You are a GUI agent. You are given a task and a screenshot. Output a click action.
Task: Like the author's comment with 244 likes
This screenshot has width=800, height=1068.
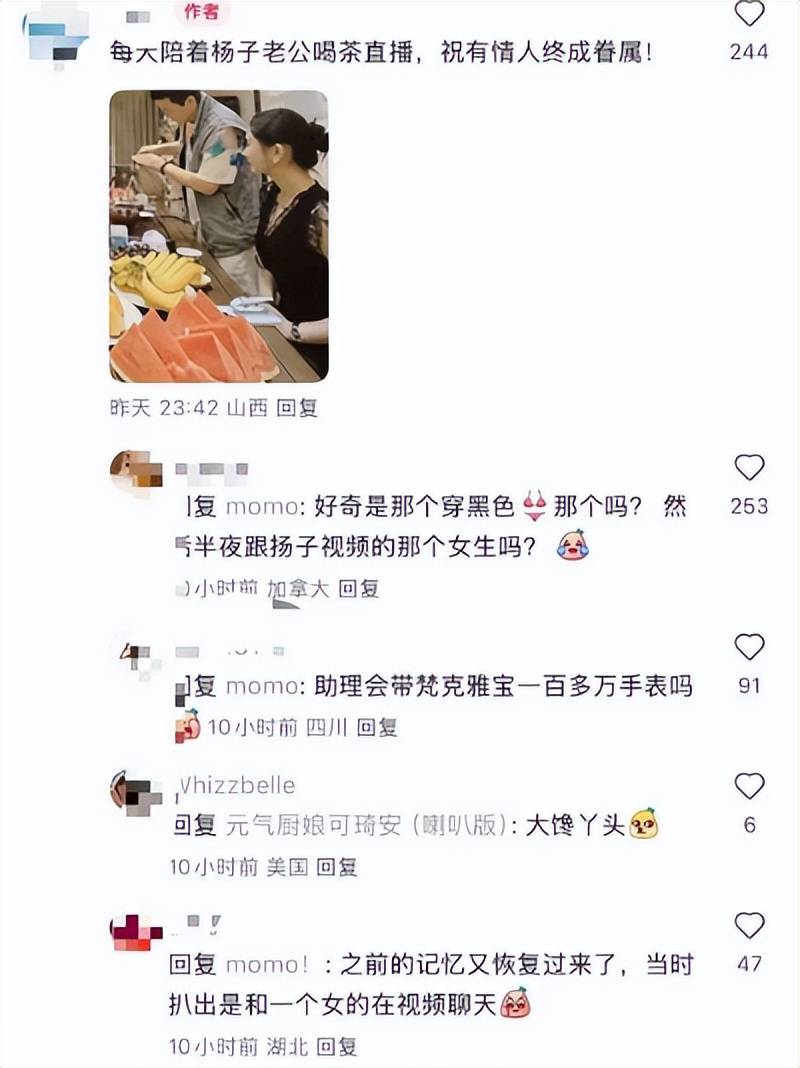tap(749, 14)
